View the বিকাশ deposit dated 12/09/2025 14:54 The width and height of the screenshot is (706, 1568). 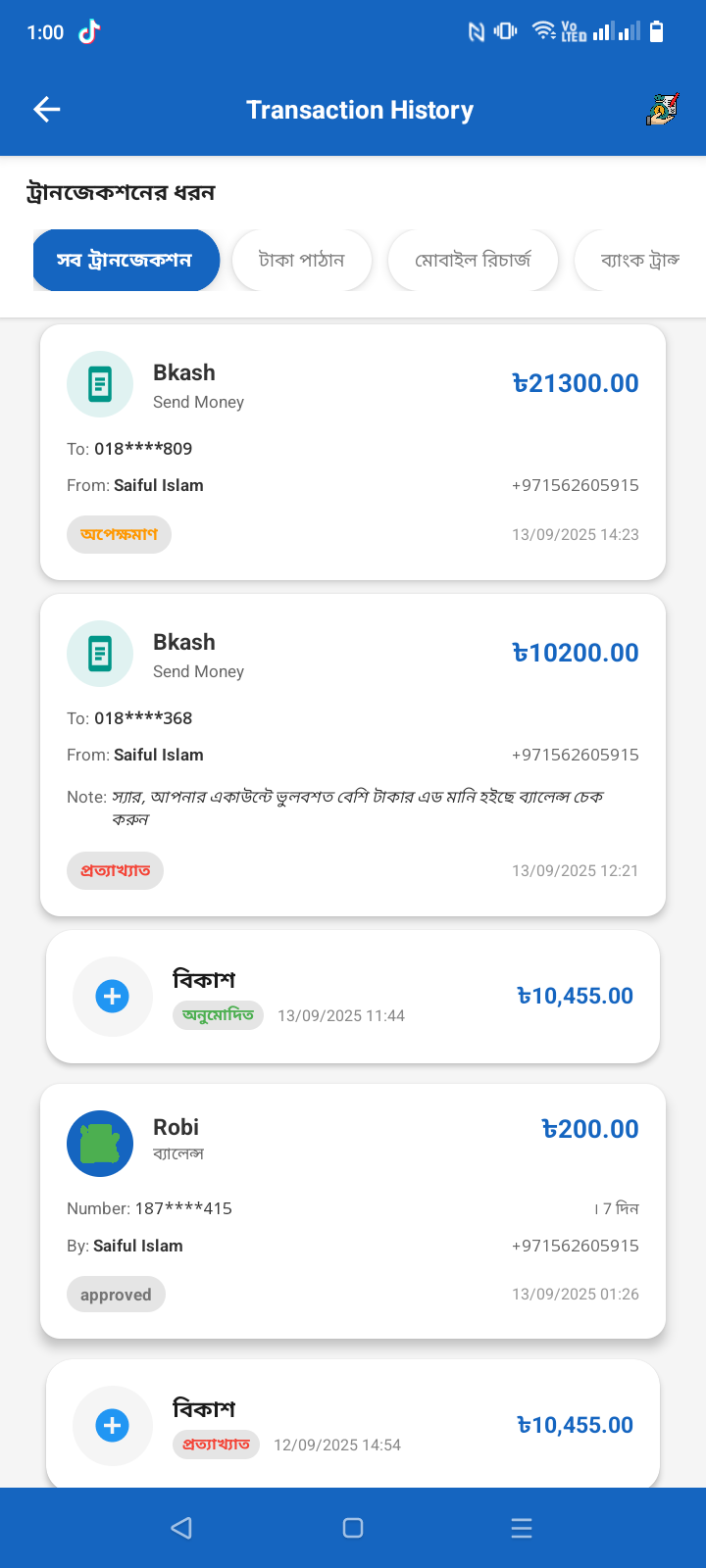(x=353, y=1425)
